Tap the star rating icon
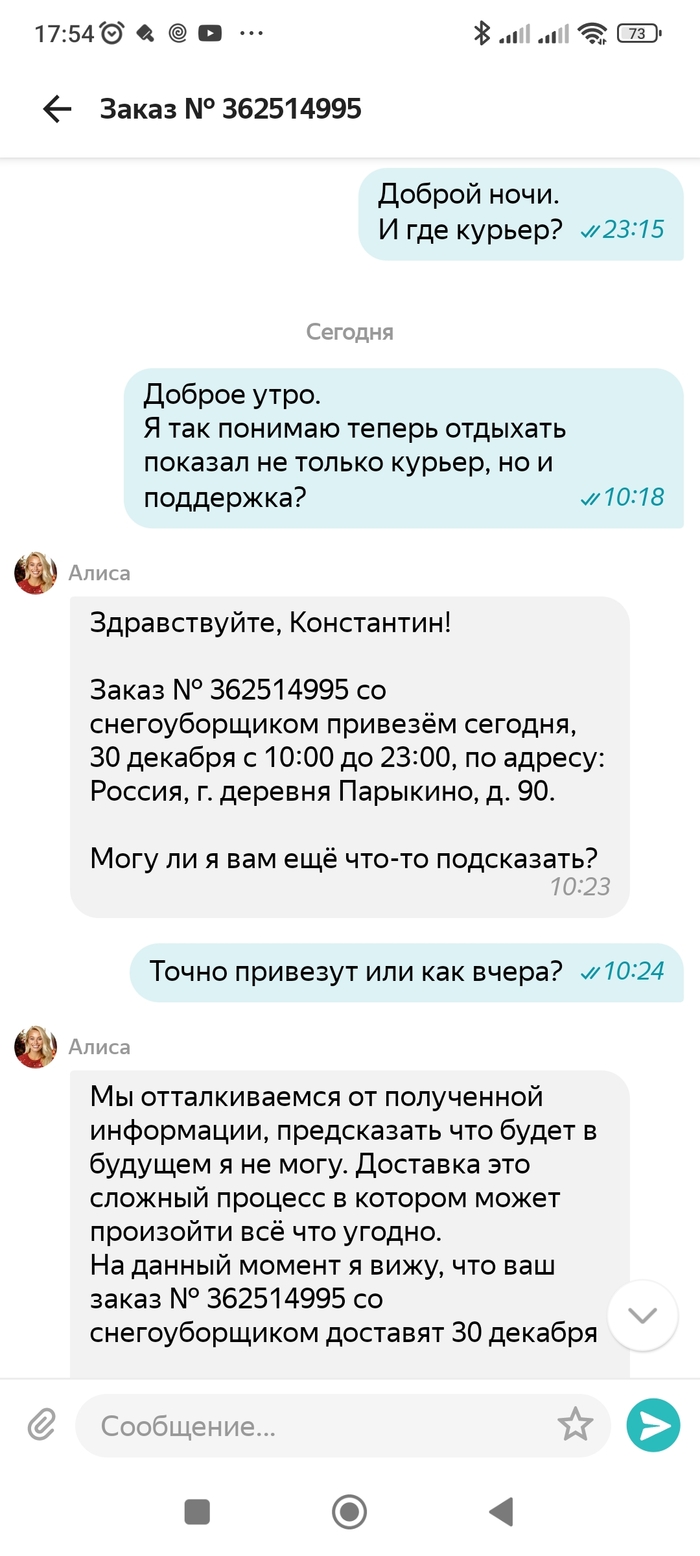Viewport: 700px width, 1556px height. tap(575, 1424)
